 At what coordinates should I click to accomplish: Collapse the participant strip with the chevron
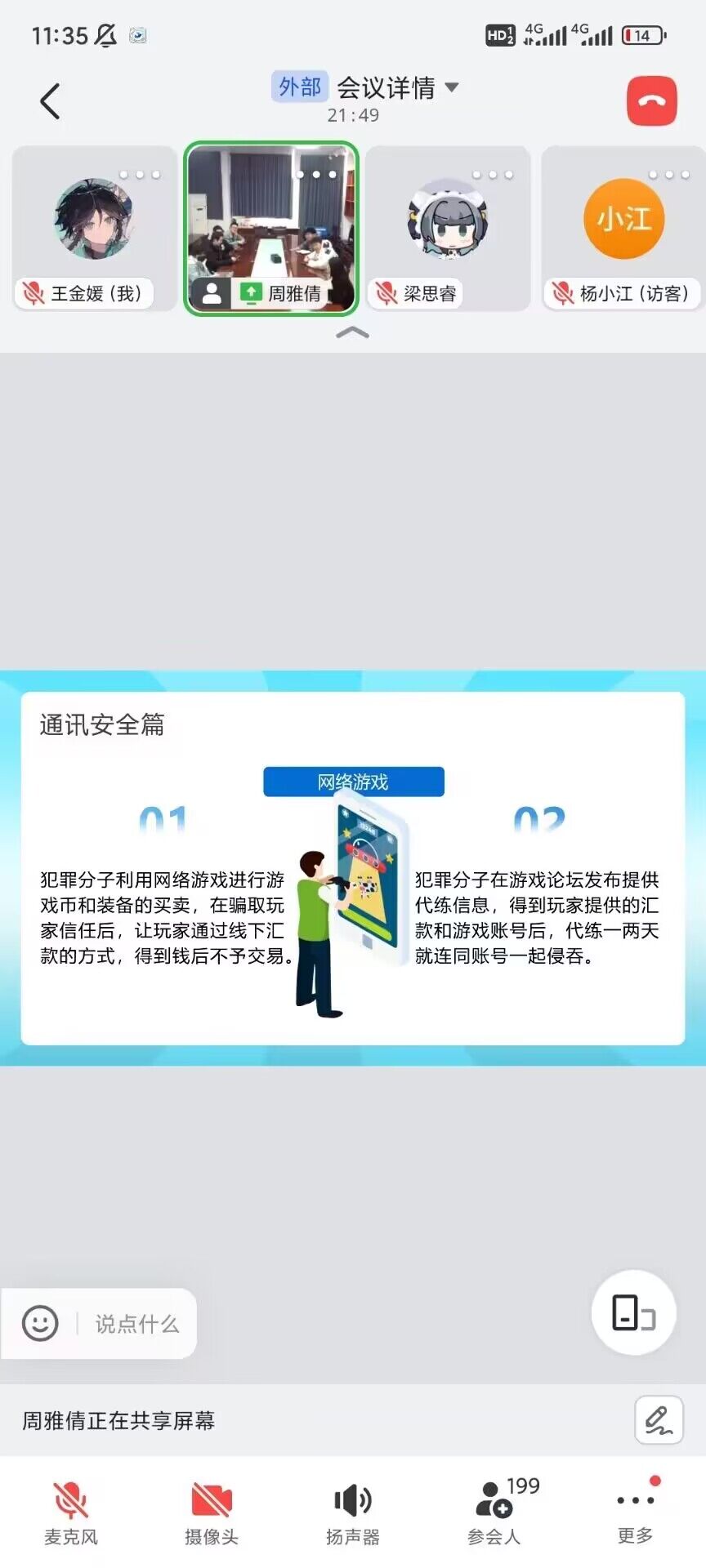click(353, 332)
